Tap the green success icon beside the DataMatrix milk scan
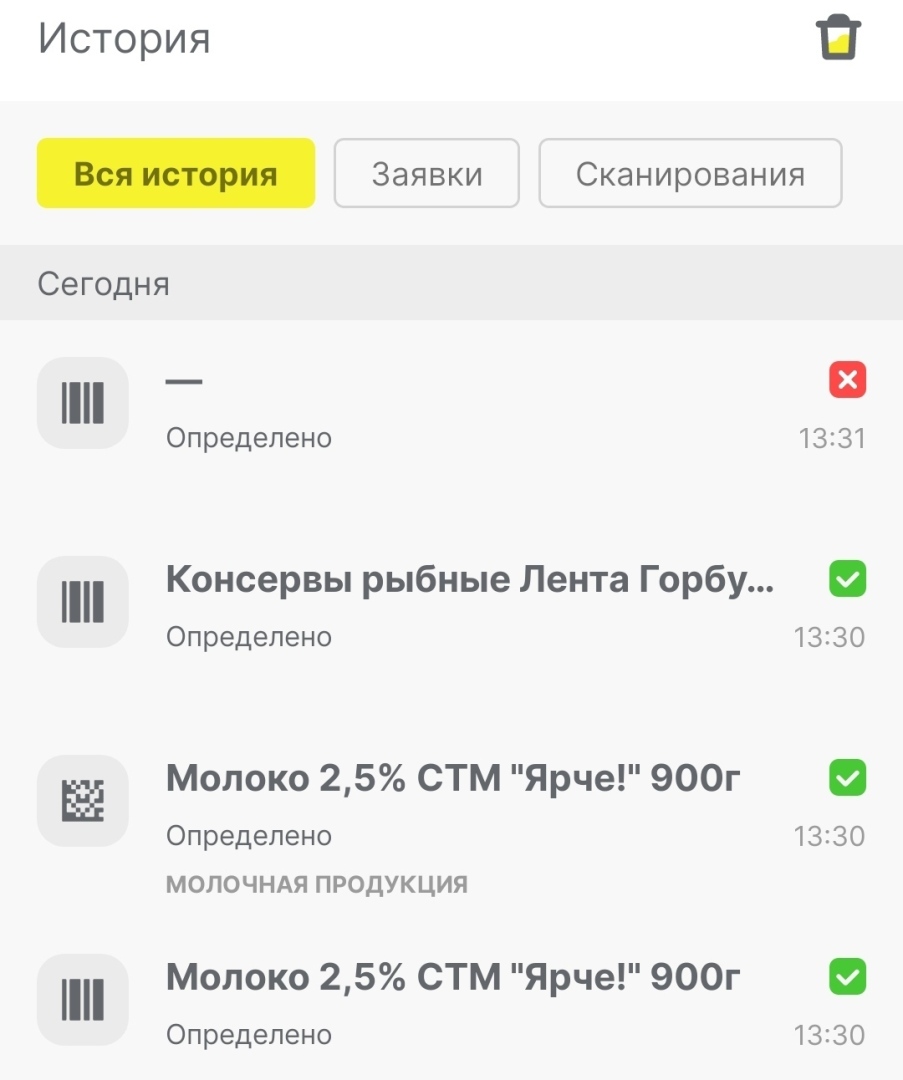This screenshot has height=1080, width=903. tap(846, 778)
